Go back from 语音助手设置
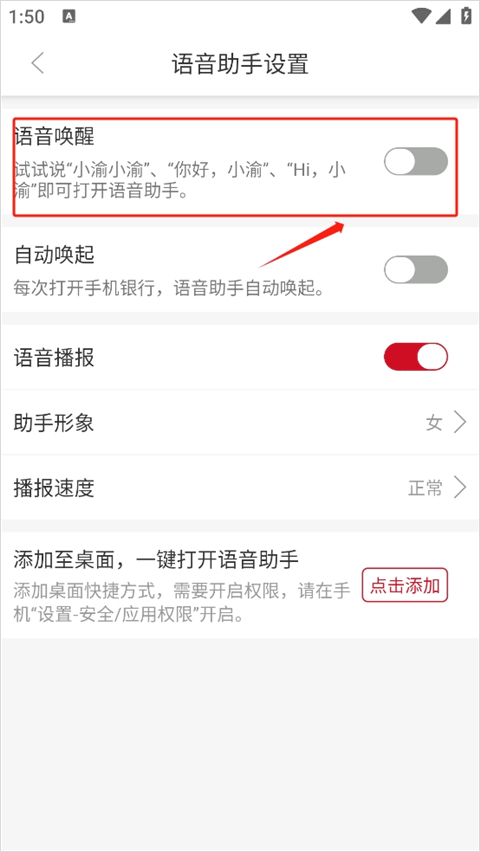This screenshot has height=852, width=480. pyautogui.click(x=38, y=64)
